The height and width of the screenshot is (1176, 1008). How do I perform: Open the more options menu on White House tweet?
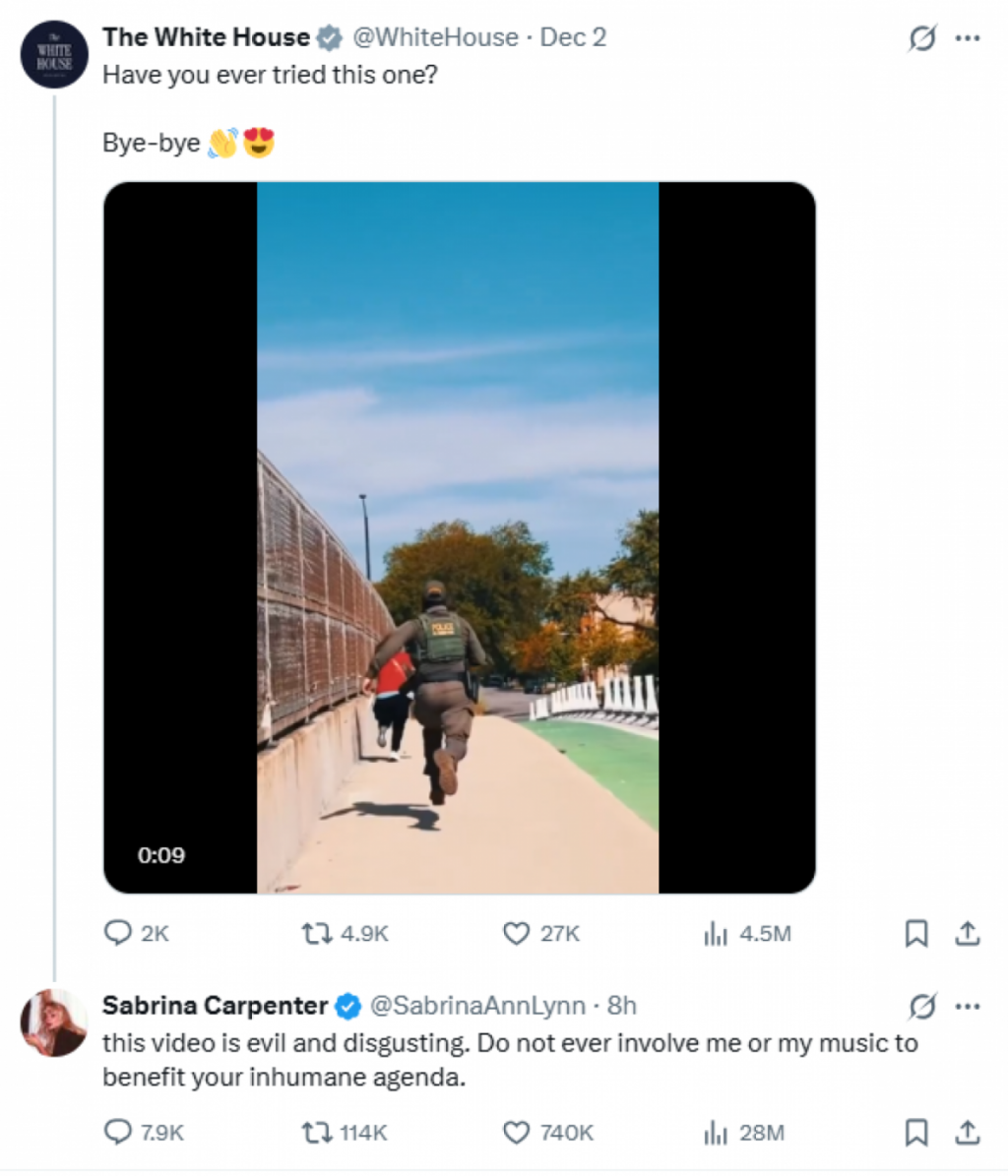pos(969,36)
